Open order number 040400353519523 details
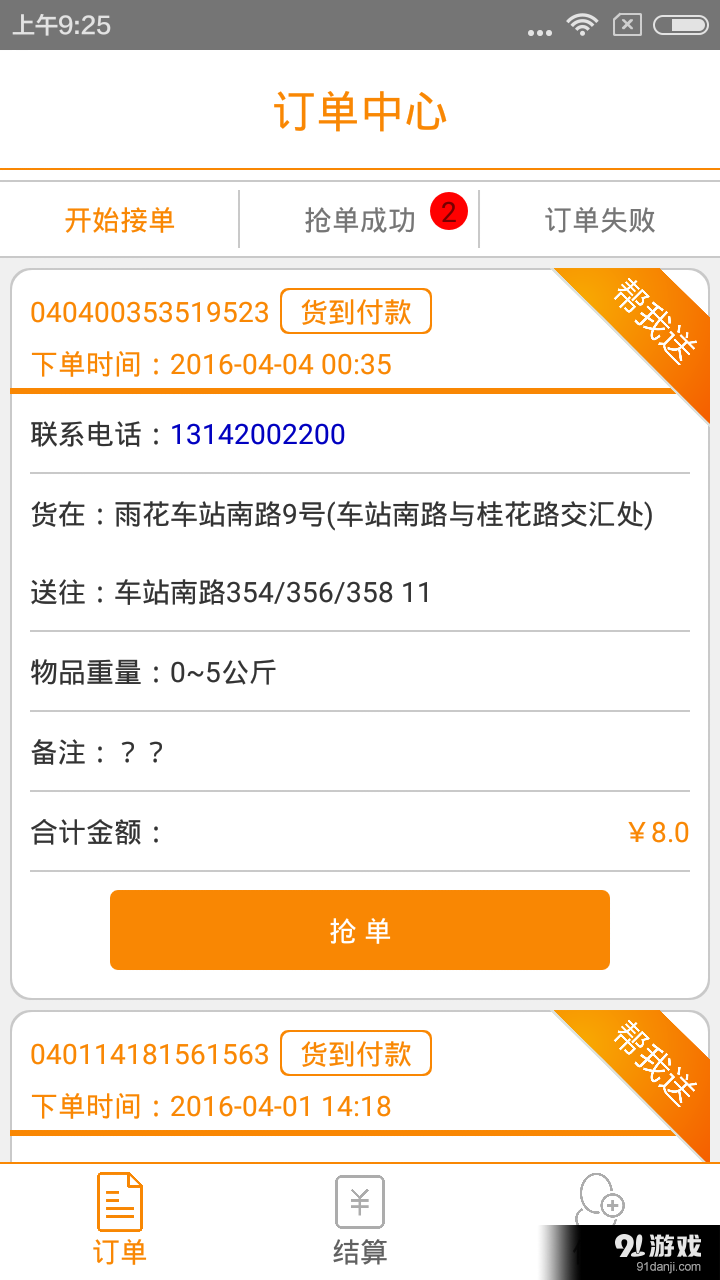This screenshot has height=1280, width=720. click(x=150, y=312)
